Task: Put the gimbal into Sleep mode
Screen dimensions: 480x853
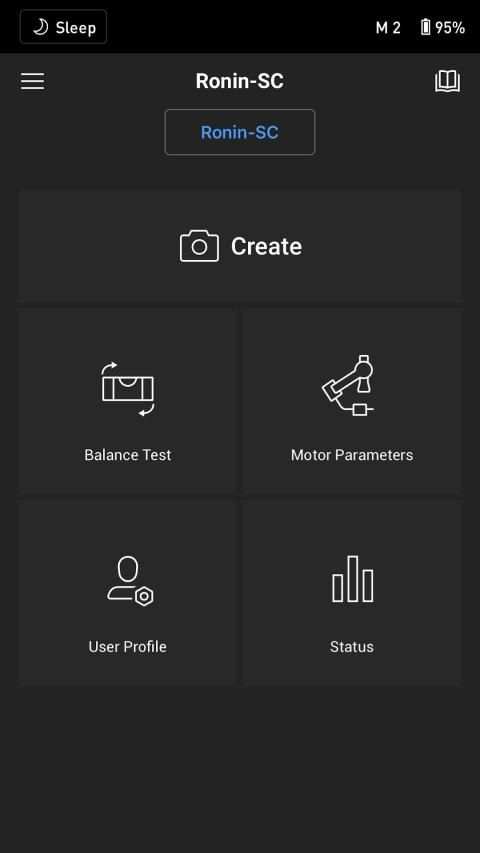Action: 64,27
